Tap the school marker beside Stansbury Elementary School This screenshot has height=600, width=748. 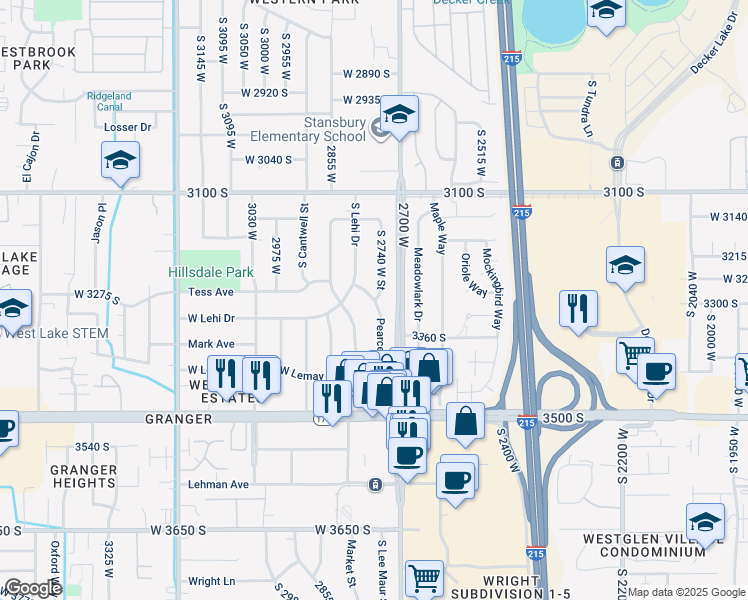399,114
